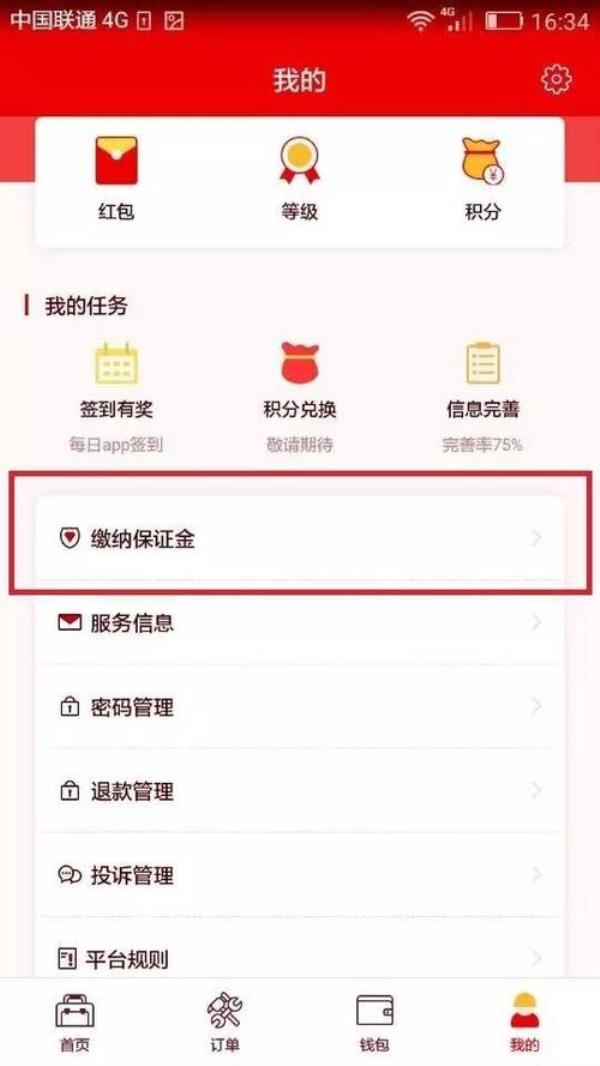Viewport: 600px width, 1066px height.
Task: Switch to the 订单 orders tab
Action: point(224,1022)
